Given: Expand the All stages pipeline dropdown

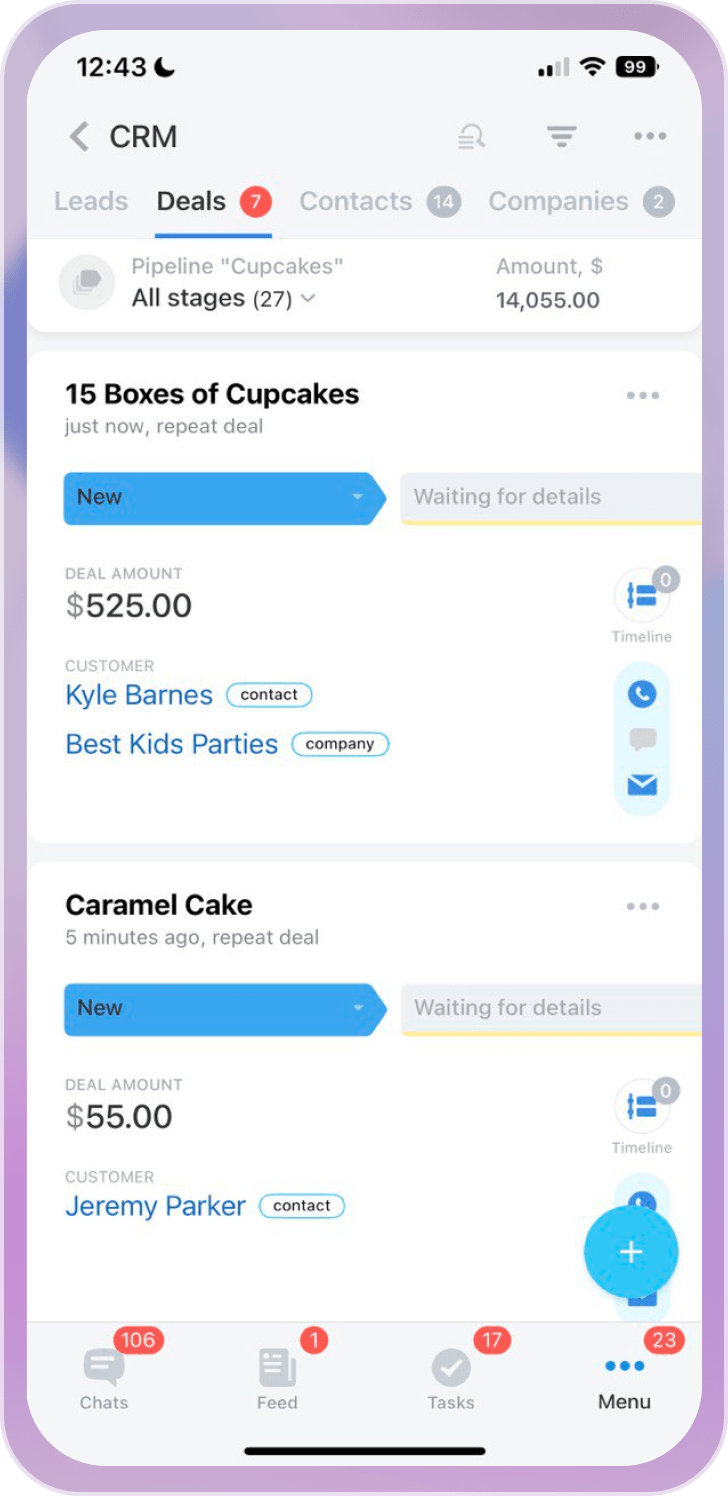Looking at the screenshot, I should [224, 298].
